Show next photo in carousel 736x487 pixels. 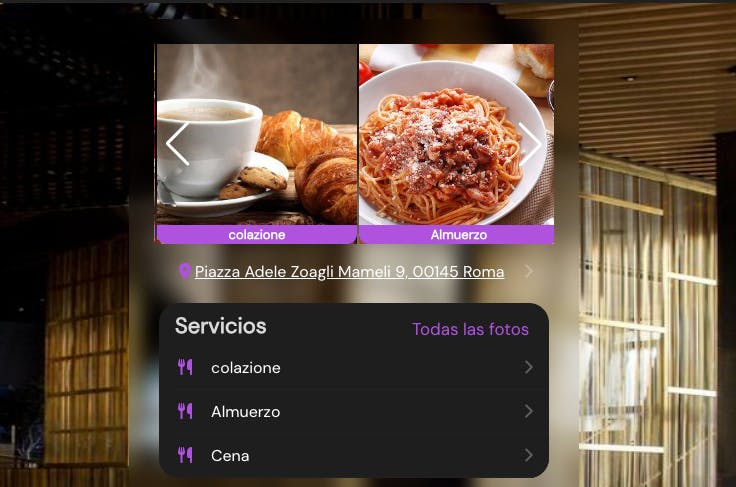click(x=530, y=144)
